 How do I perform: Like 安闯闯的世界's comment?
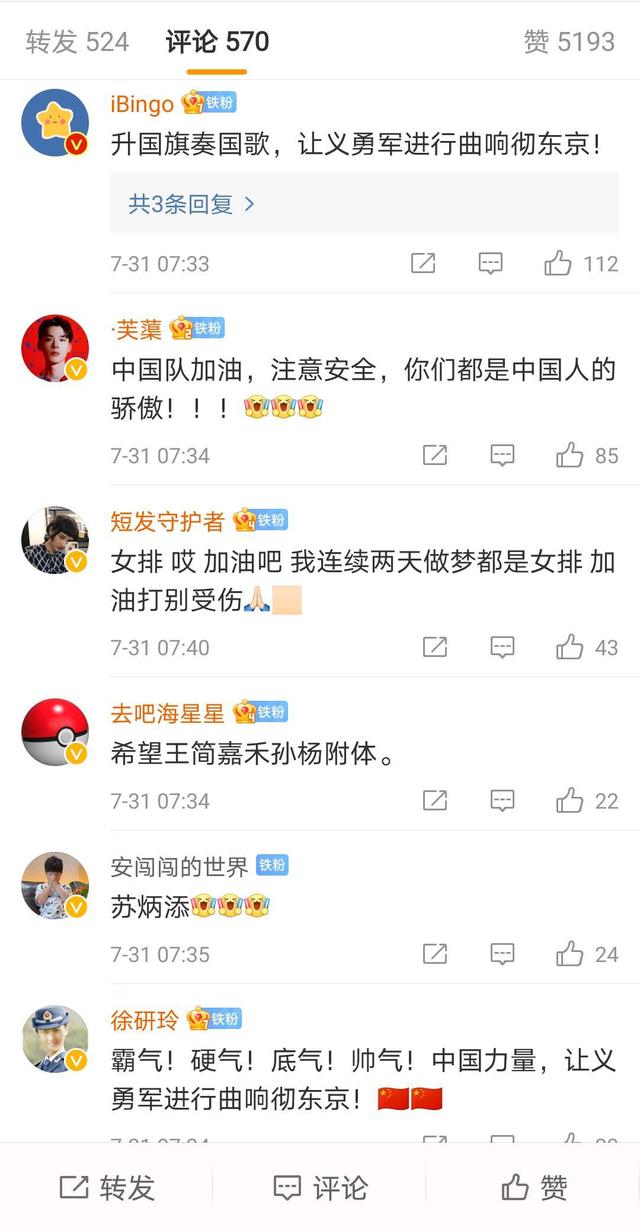coord(587,955)
